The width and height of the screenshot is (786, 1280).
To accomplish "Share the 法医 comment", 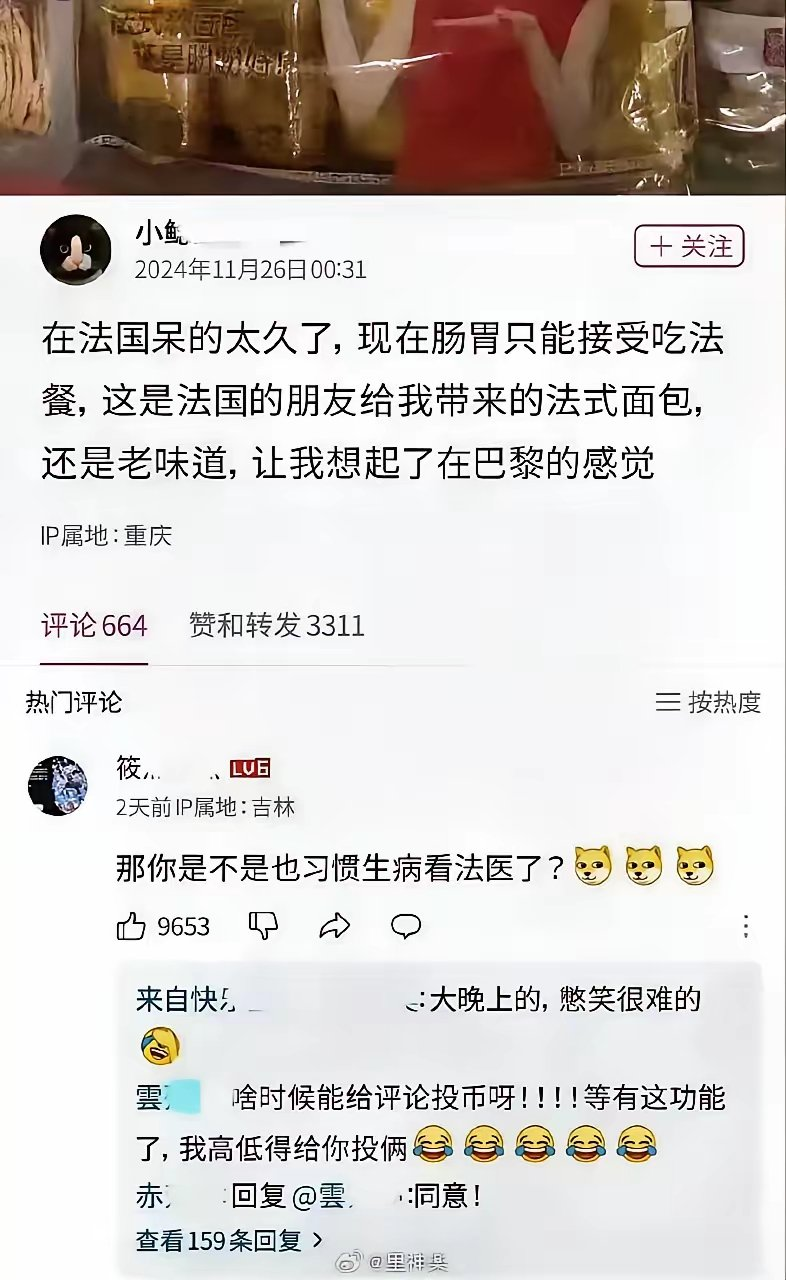I will coord(334,926).
